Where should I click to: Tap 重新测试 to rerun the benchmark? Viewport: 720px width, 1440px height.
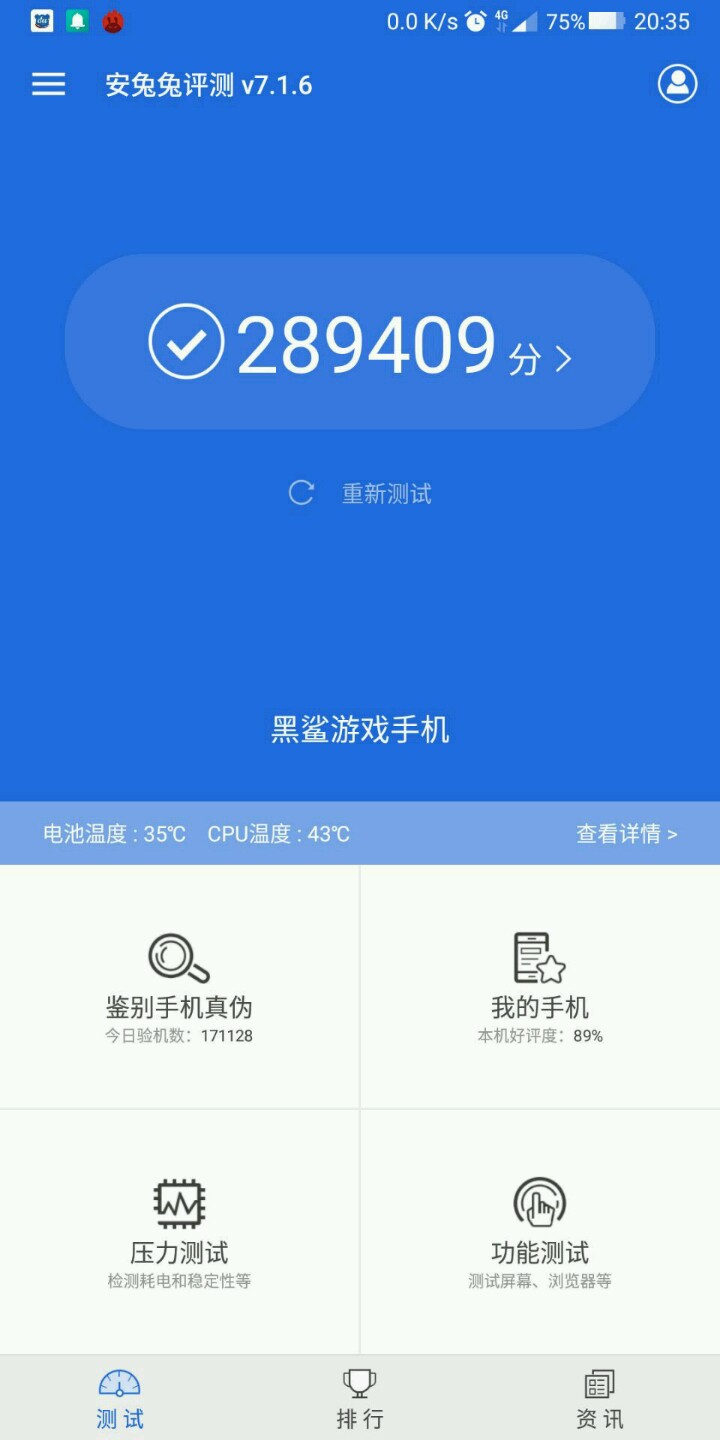click(x=361, y=493)
